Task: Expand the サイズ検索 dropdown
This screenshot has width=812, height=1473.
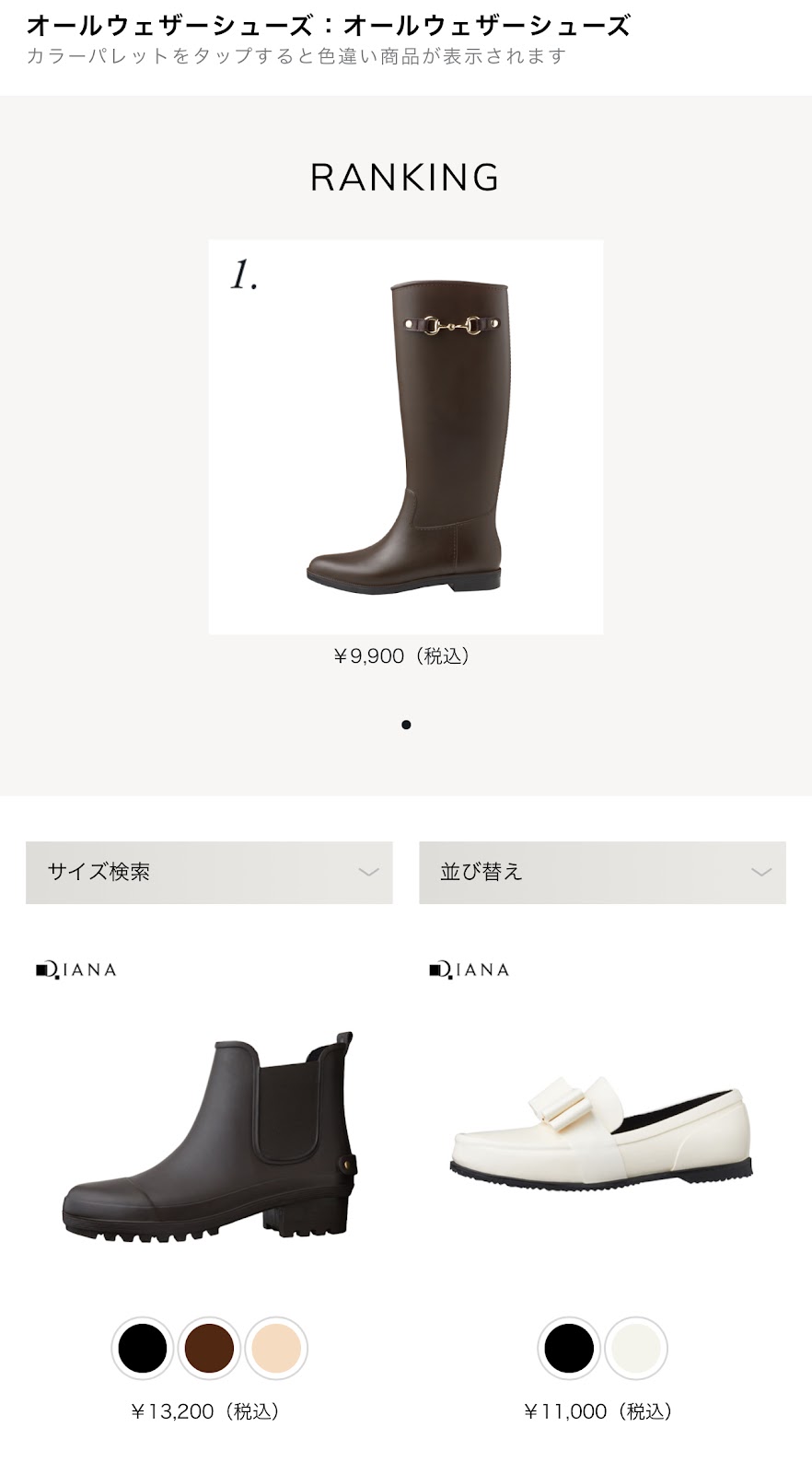Action: coord(209,872)
